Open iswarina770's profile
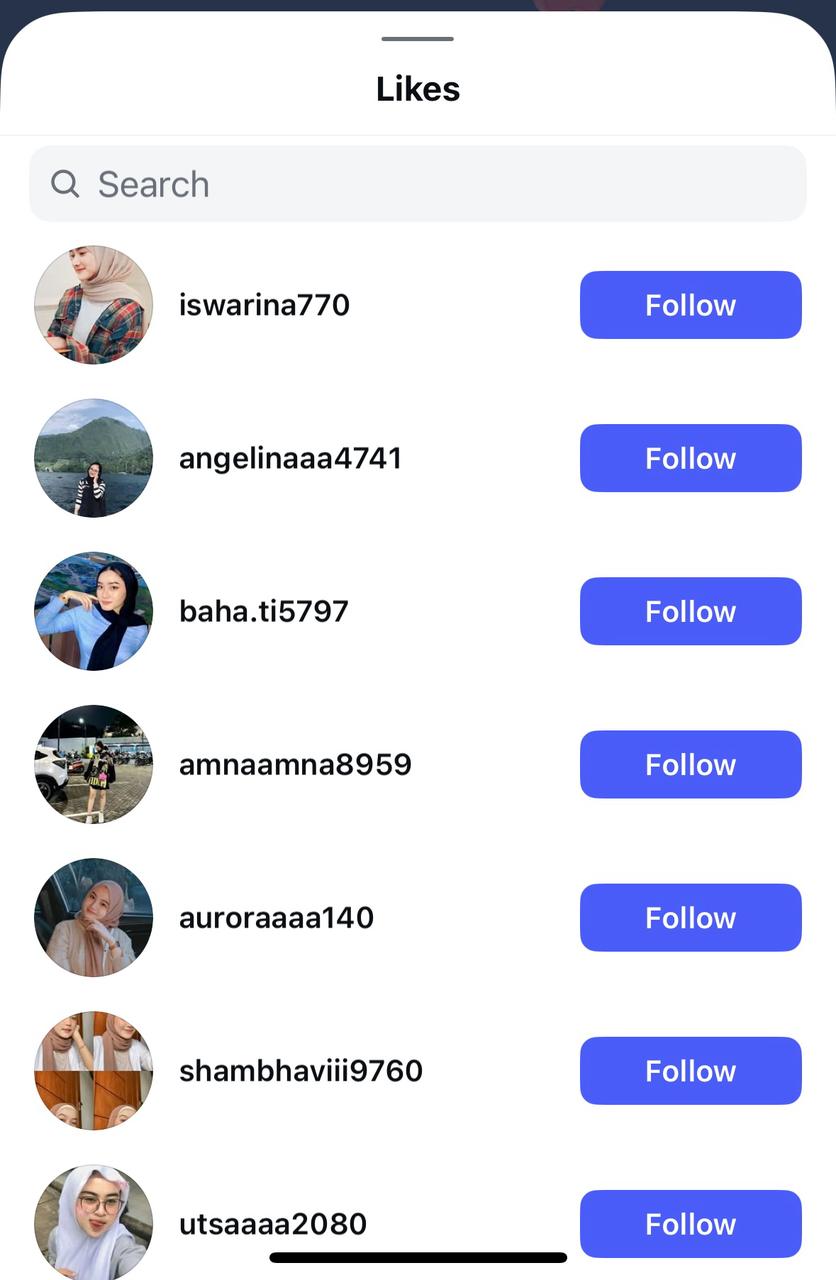The image size is (836, 1280). click(264, 305)
